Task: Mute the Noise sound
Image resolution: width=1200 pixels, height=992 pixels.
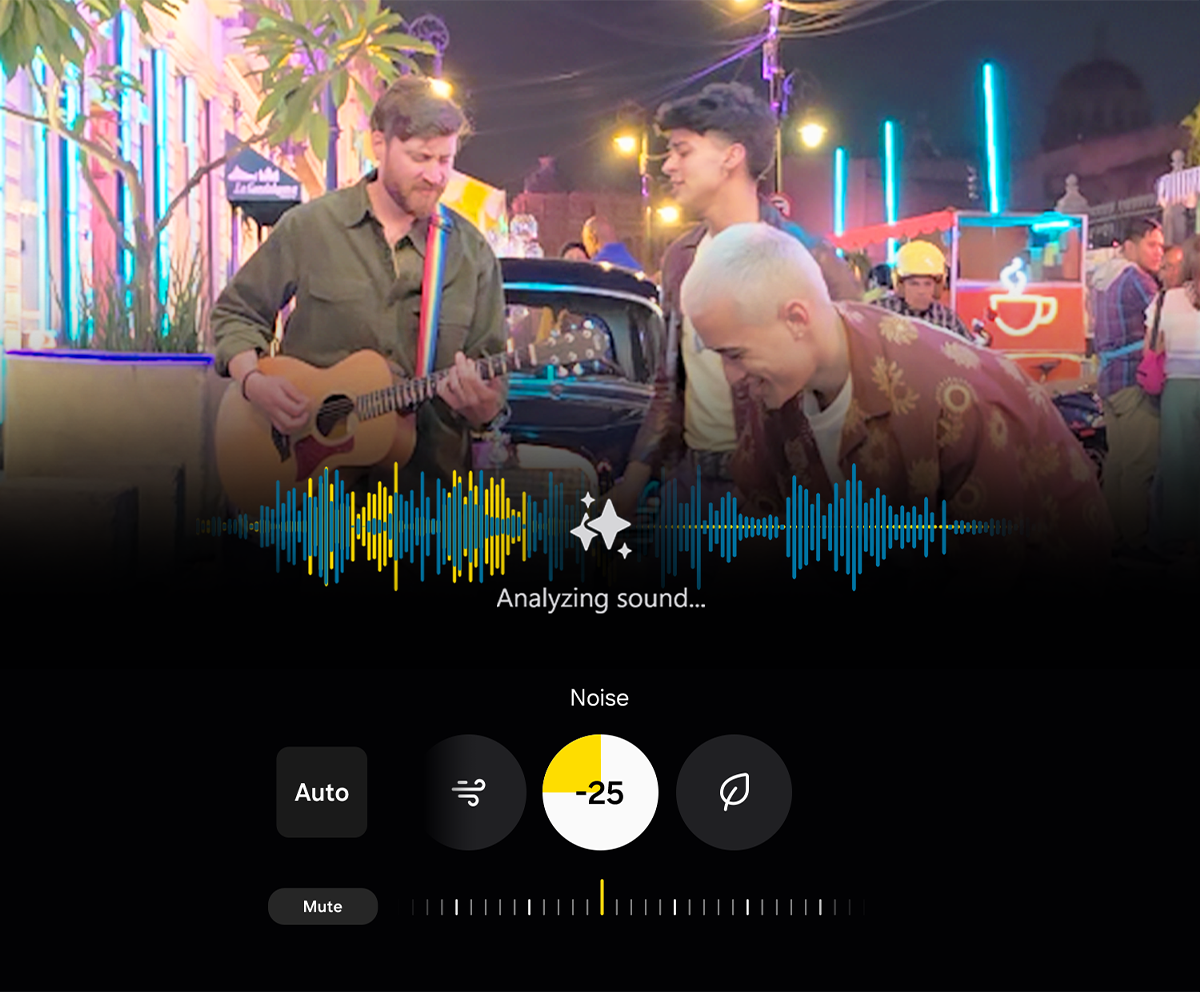Action: (x=322, y=907)
